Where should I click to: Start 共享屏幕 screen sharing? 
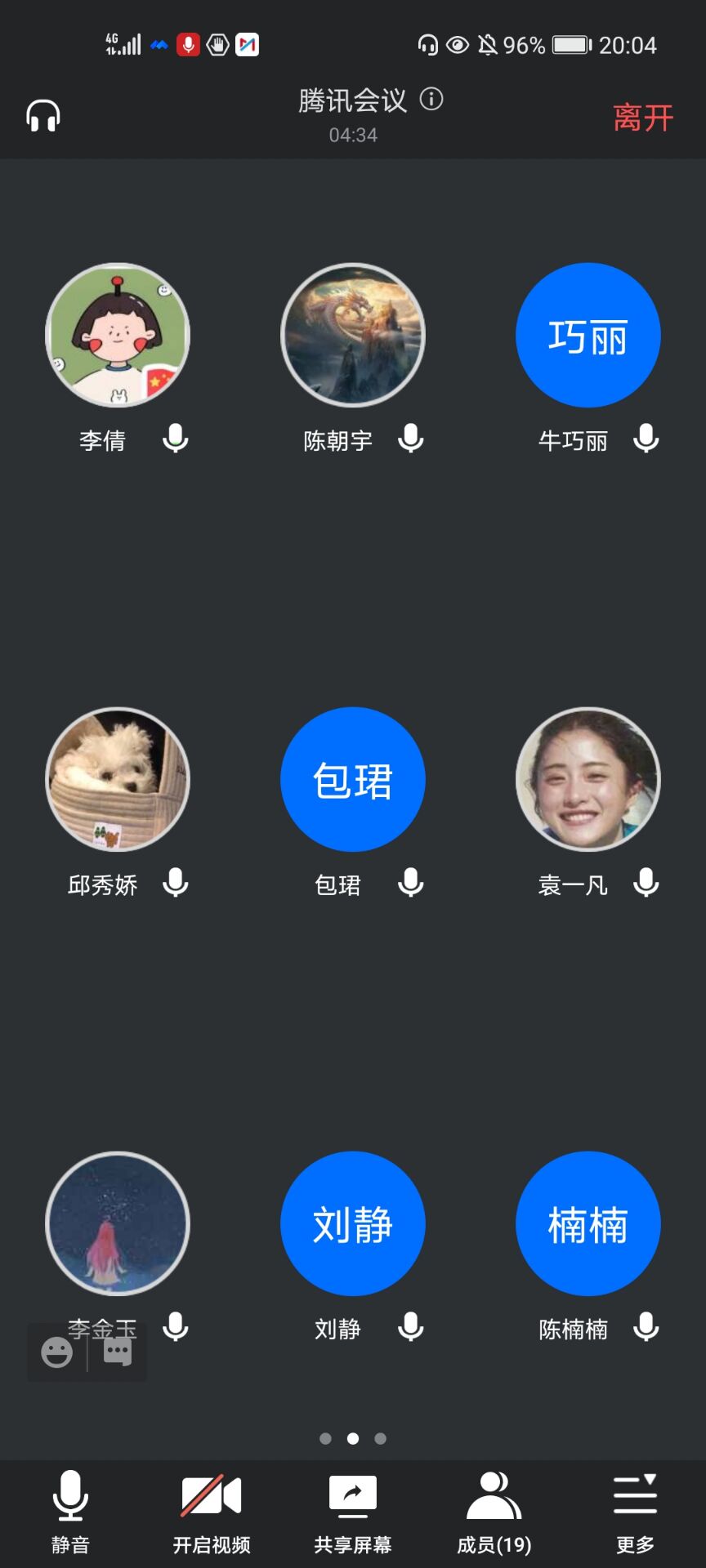(353, 1512)
